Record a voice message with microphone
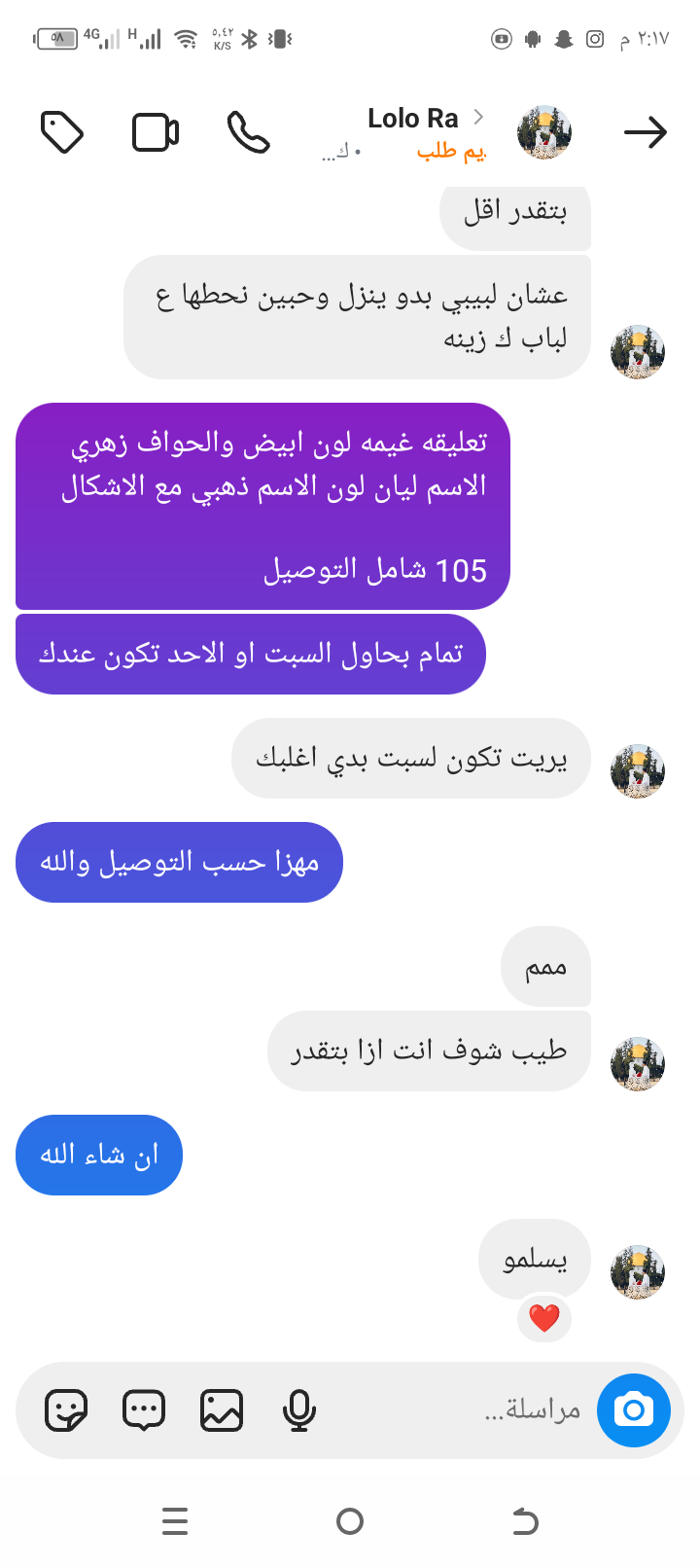 (299, 1409)
